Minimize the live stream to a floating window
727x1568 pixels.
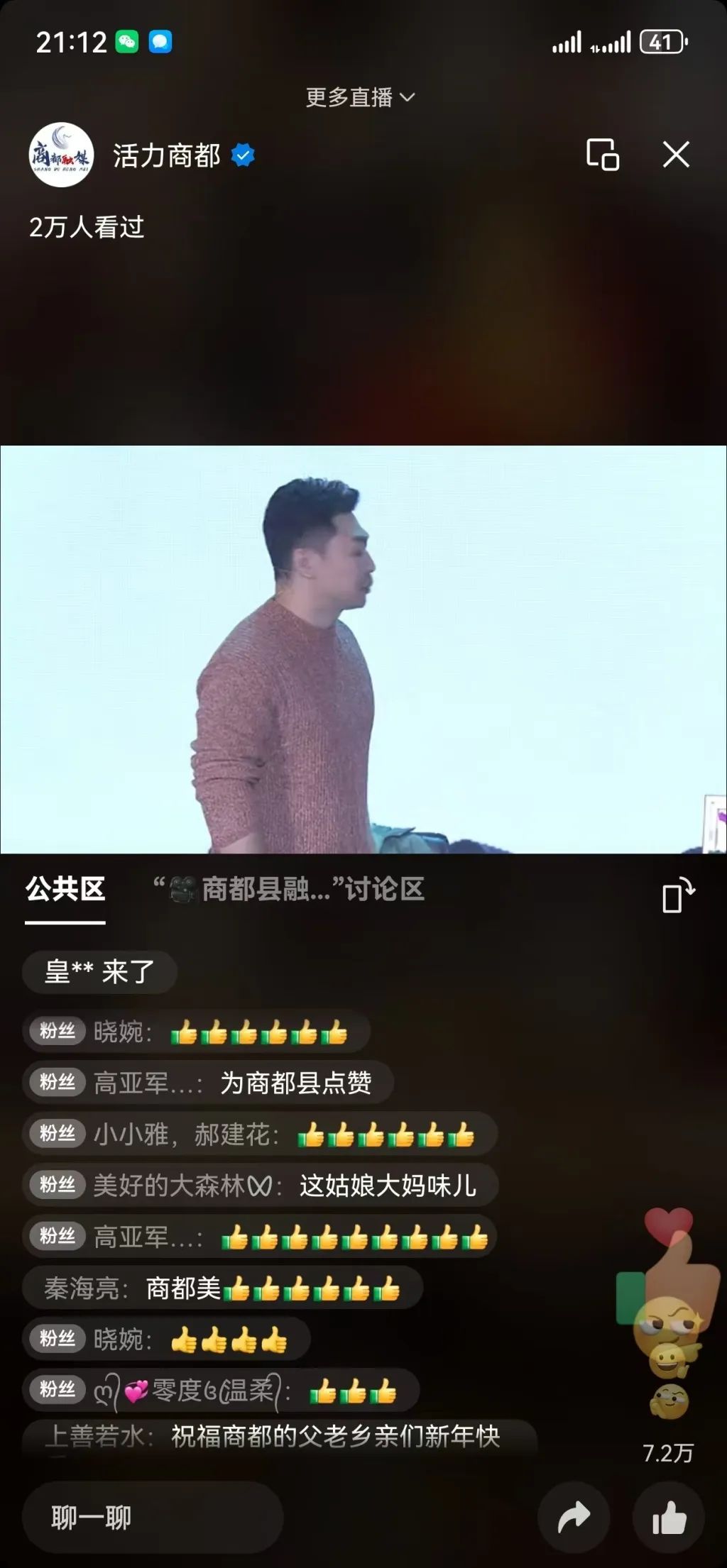coord(602,154)
